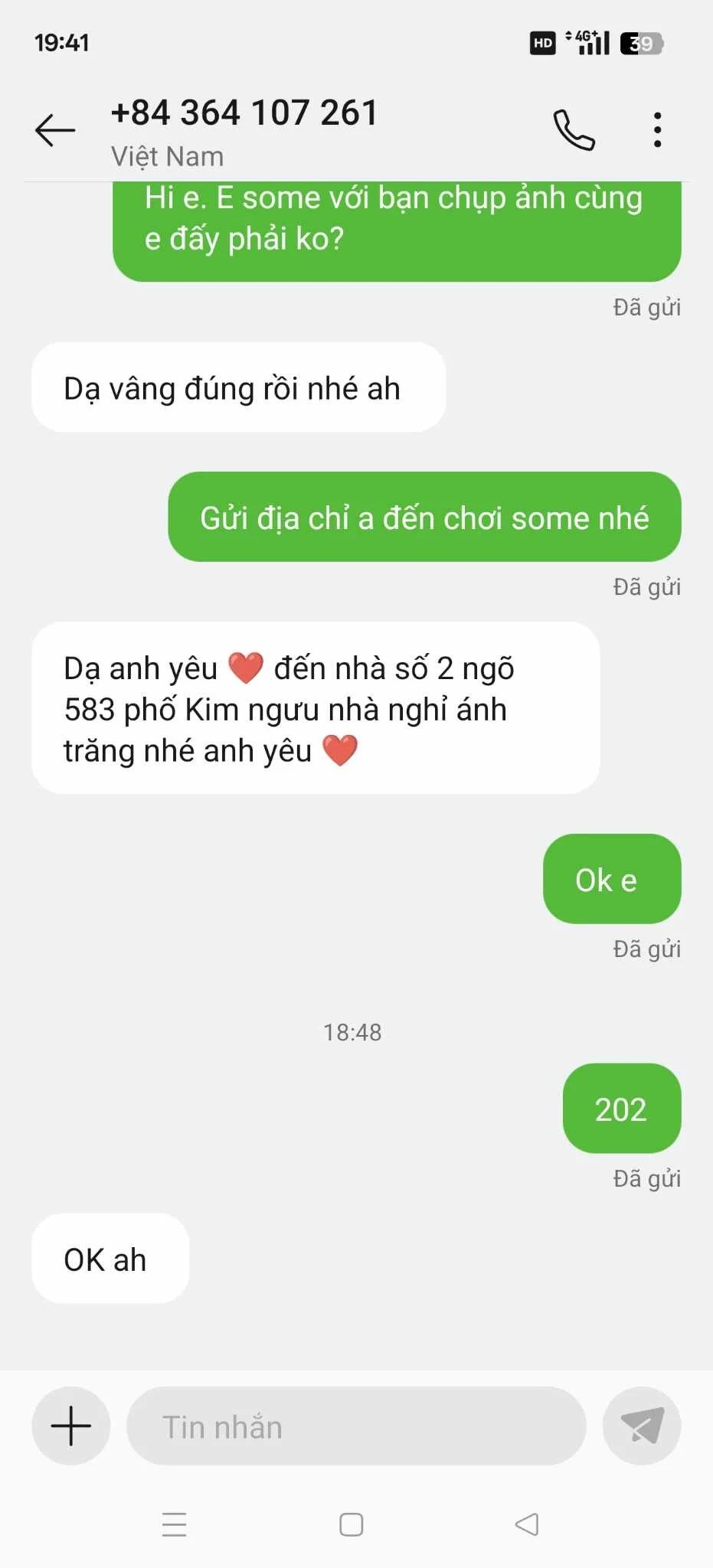Focus the Tin nhắn message field
The image size is (713, 1568).
pos(356,1427)
